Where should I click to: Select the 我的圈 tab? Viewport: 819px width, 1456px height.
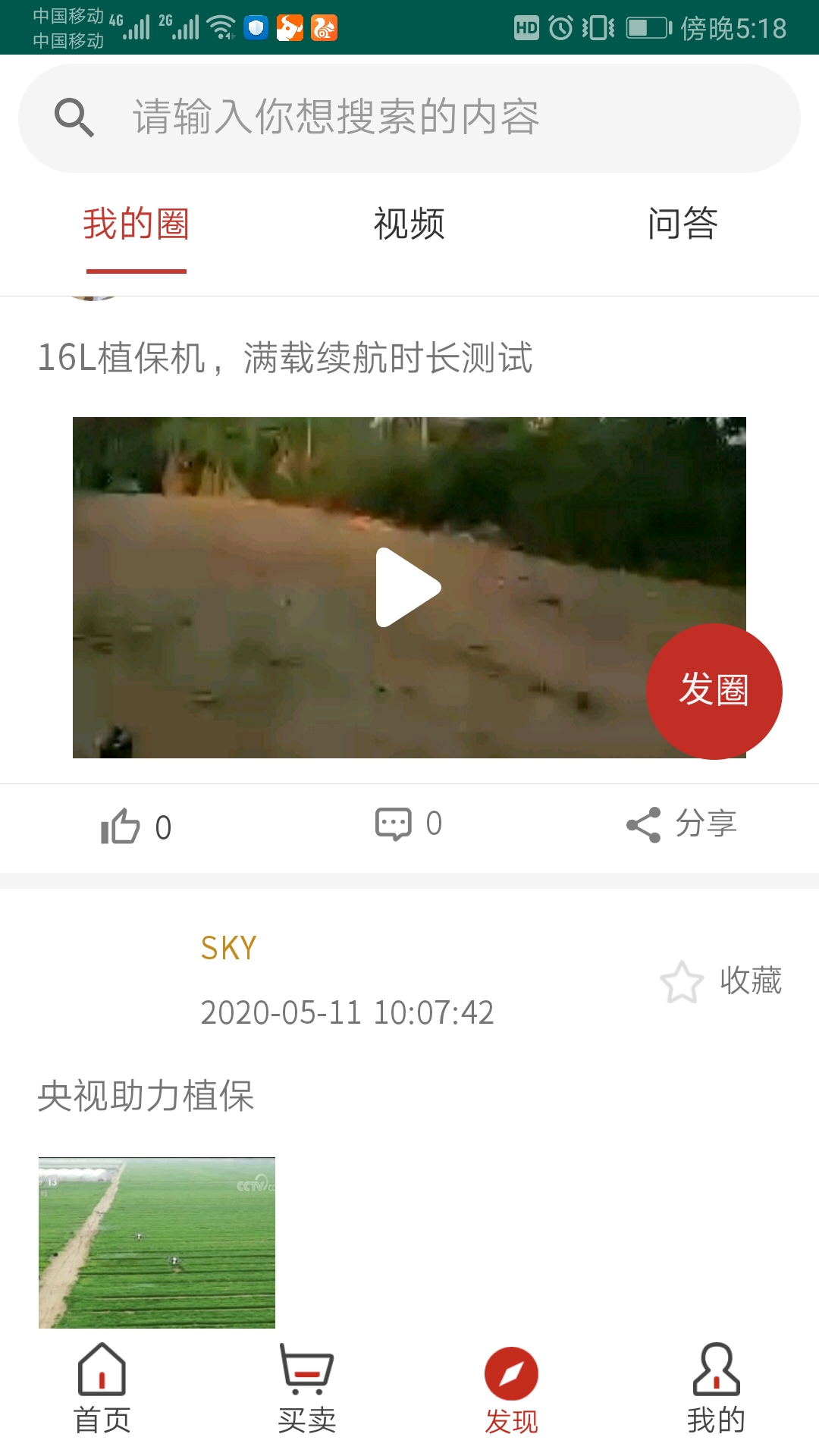(136, 224)
